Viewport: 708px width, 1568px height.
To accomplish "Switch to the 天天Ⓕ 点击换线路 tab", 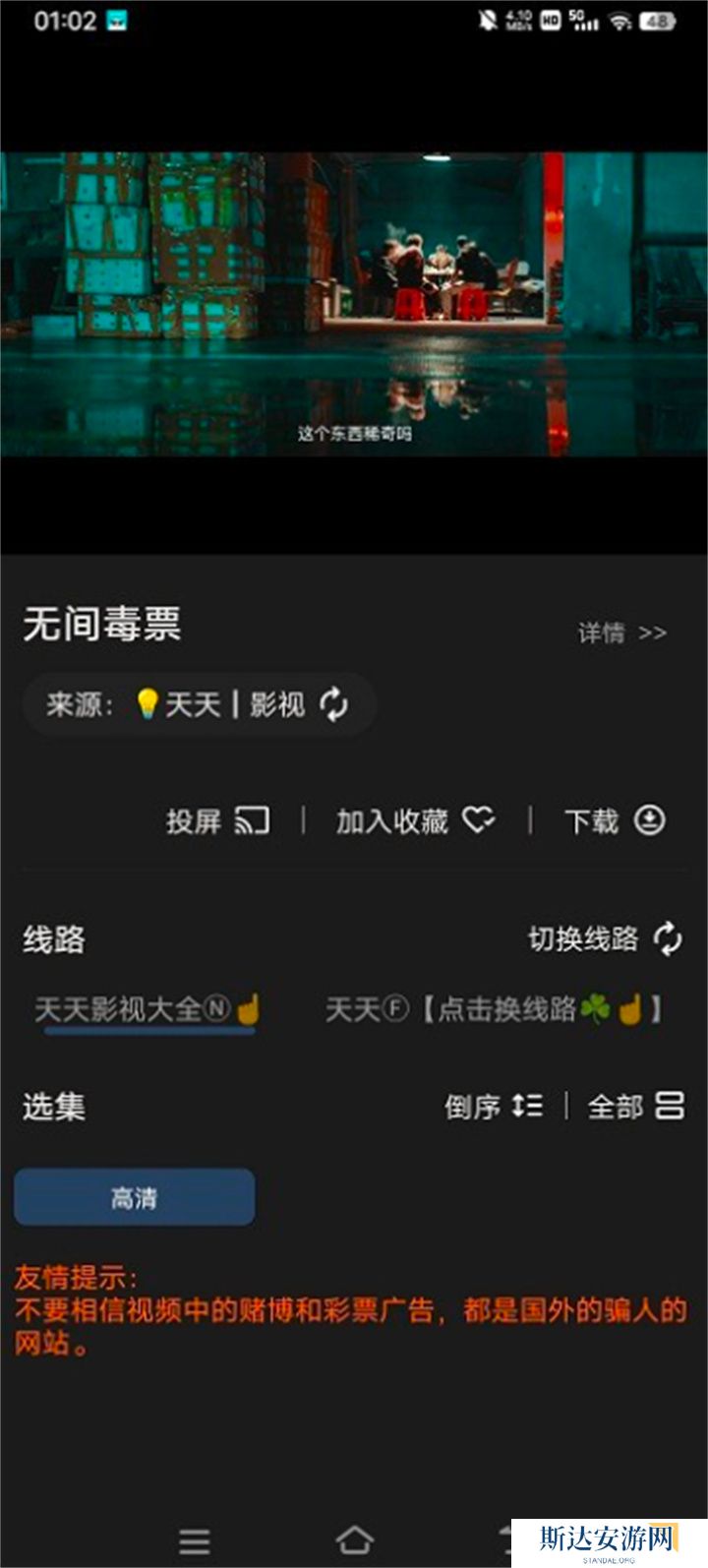I will (x=494, y=1009).
